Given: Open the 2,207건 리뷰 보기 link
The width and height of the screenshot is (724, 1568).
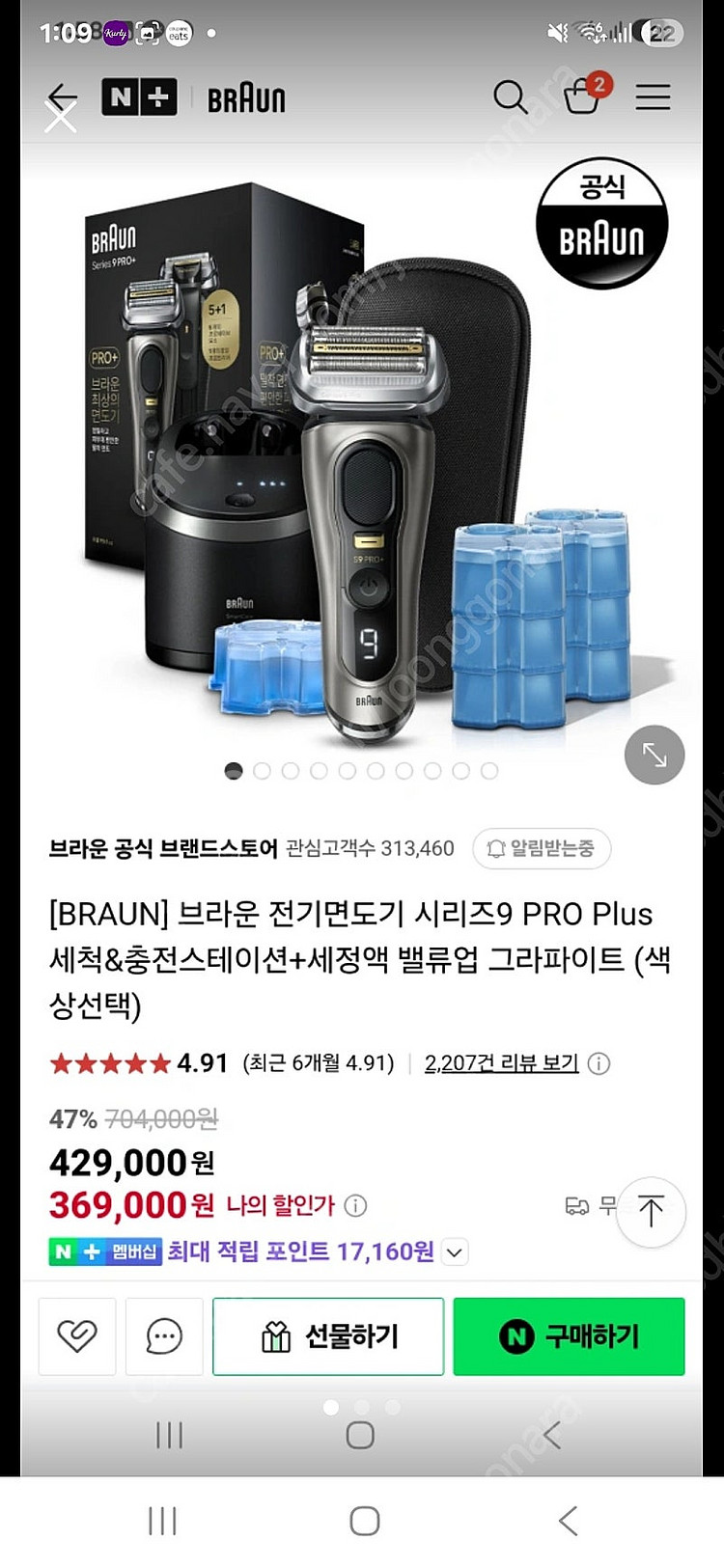Looking at the screenshot, I should (x=501, y=1063).
